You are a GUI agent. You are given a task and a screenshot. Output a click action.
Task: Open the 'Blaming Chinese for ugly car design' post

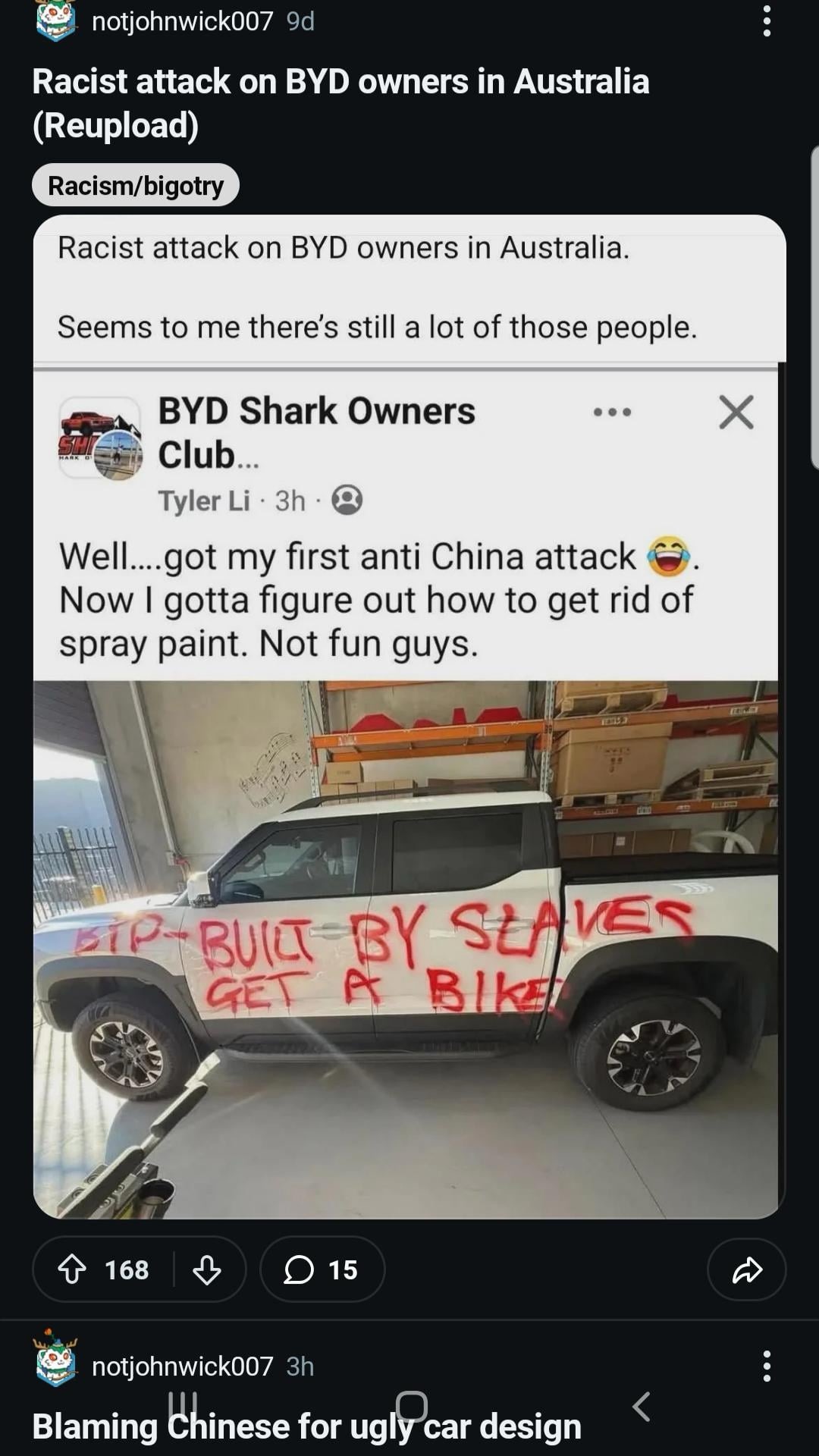click(307, 1426)
